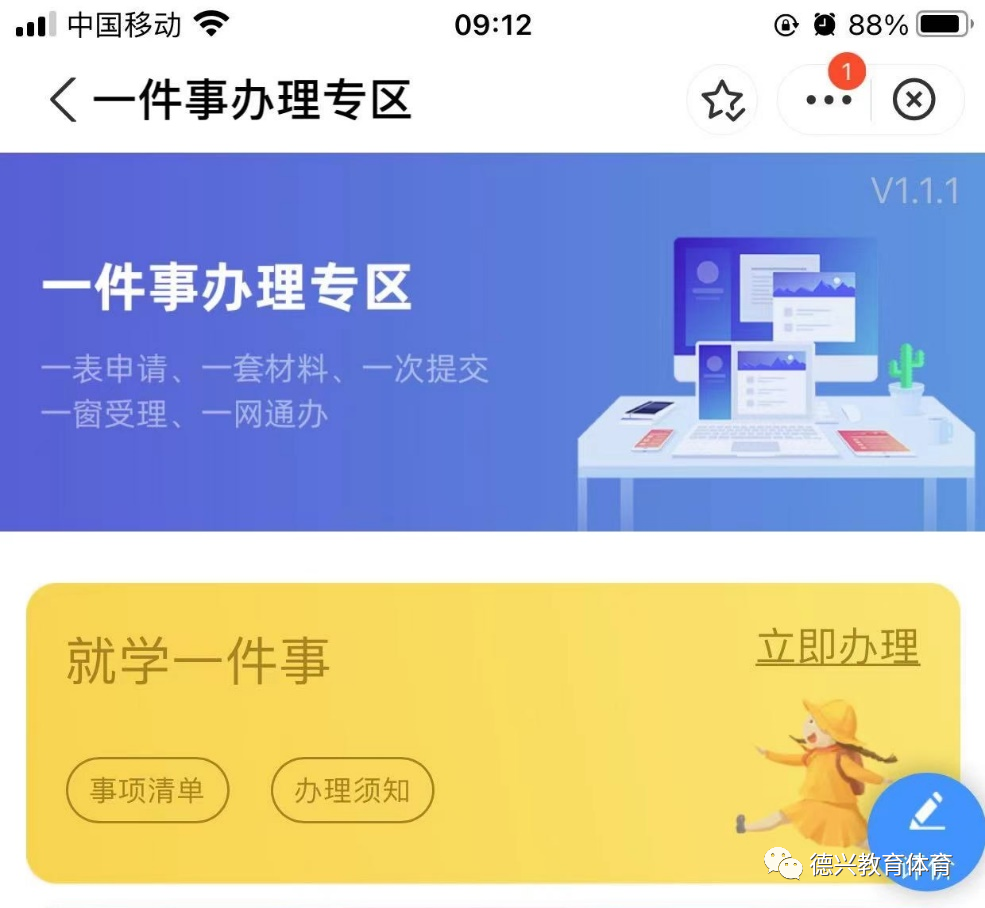This screenshot has height=908, width=985.
Task: Open the three-dot more options menu
Action: [828, 100]
